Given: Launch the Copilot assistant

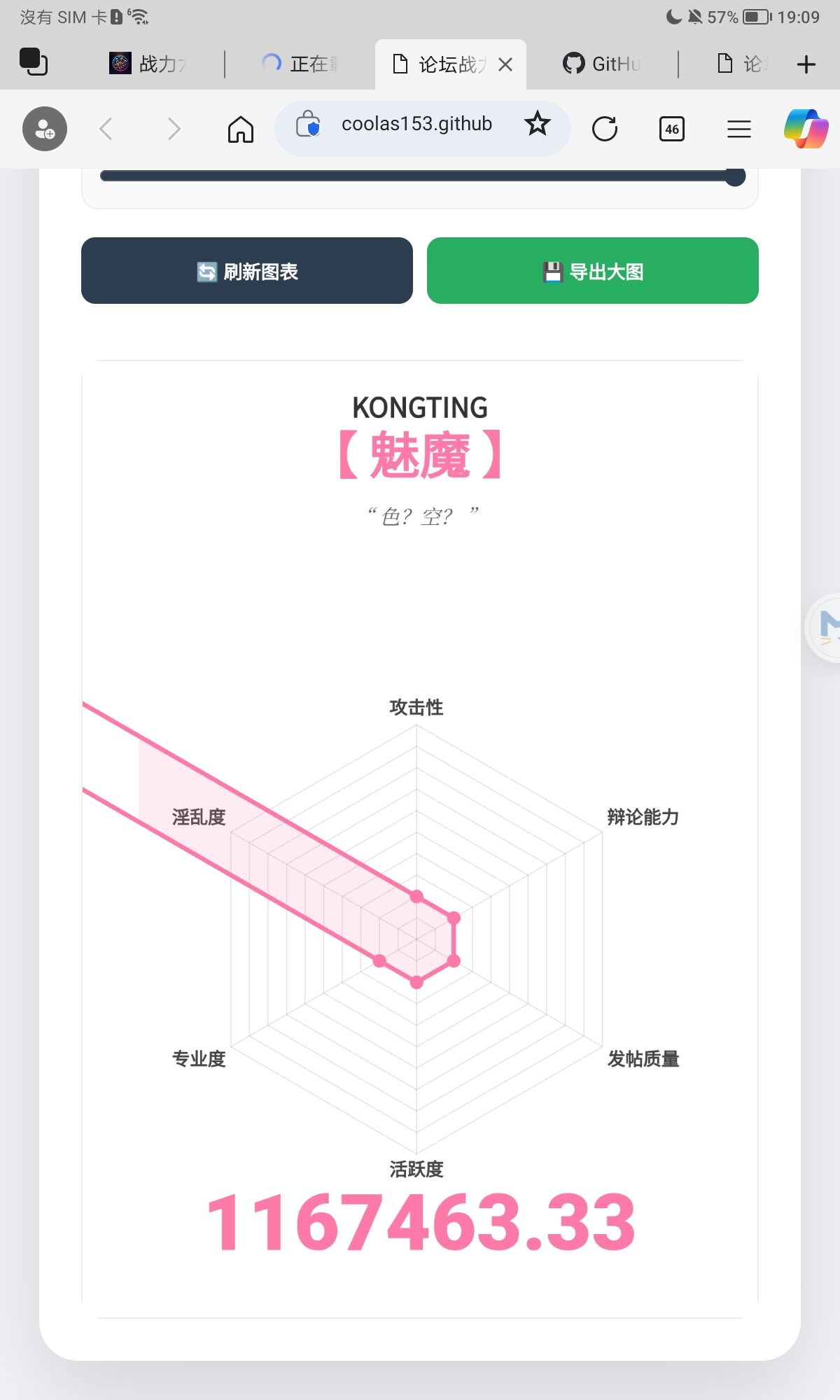Looking at the screenshot, I should (806, 129).
